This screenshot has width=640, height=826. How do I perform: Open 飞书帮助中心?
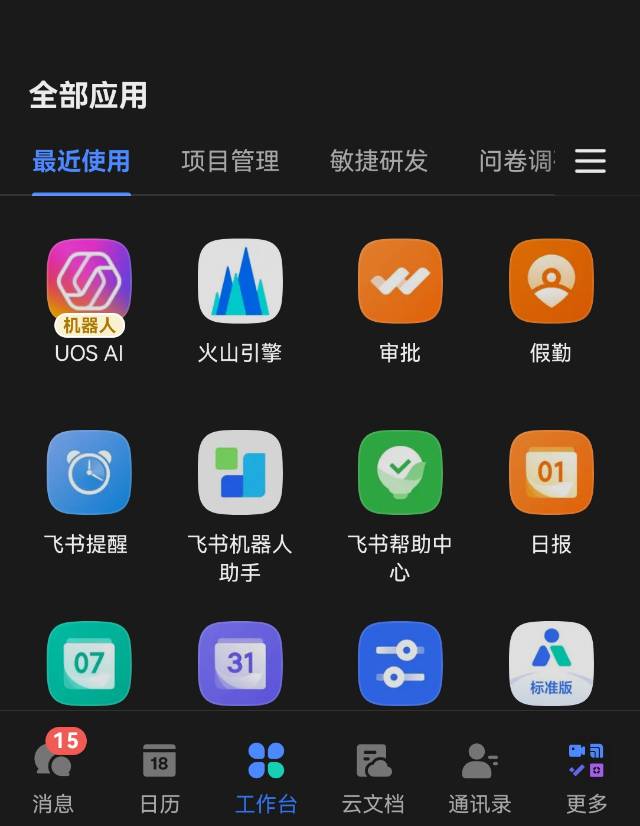(x=400, y=473)
